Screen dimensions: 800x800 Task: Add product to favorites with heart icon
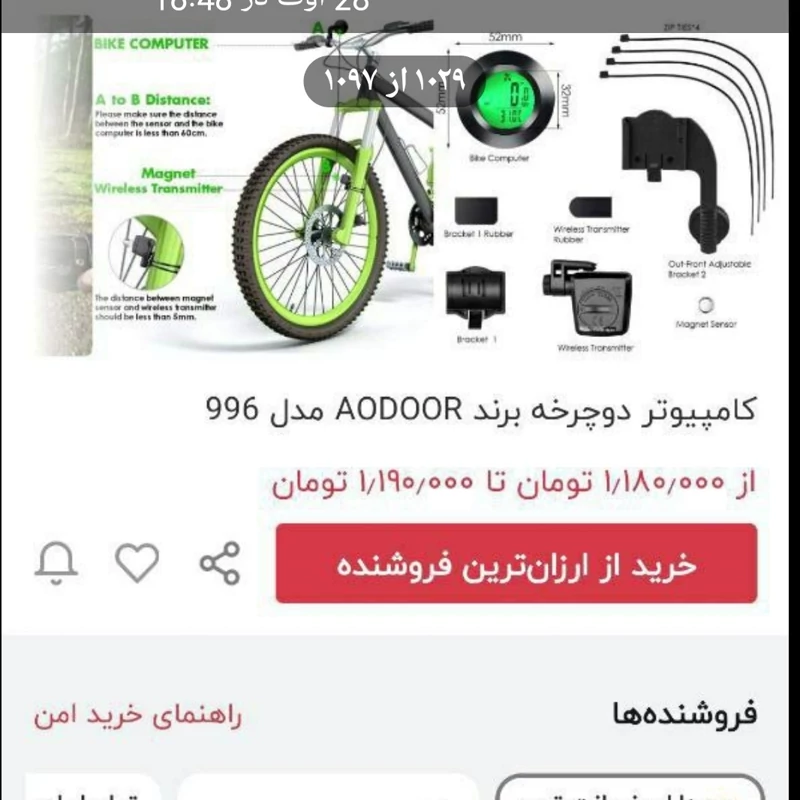tap(137, 564)
